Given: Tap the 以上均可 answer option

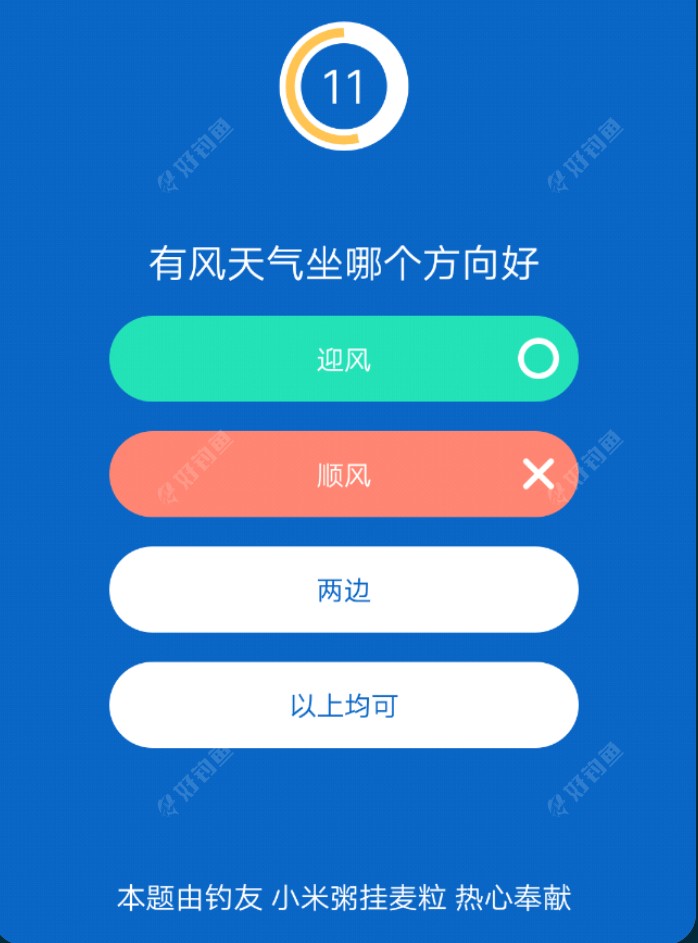Looking at the screenshot, I should pyautogui.click(x=343, y=705).
